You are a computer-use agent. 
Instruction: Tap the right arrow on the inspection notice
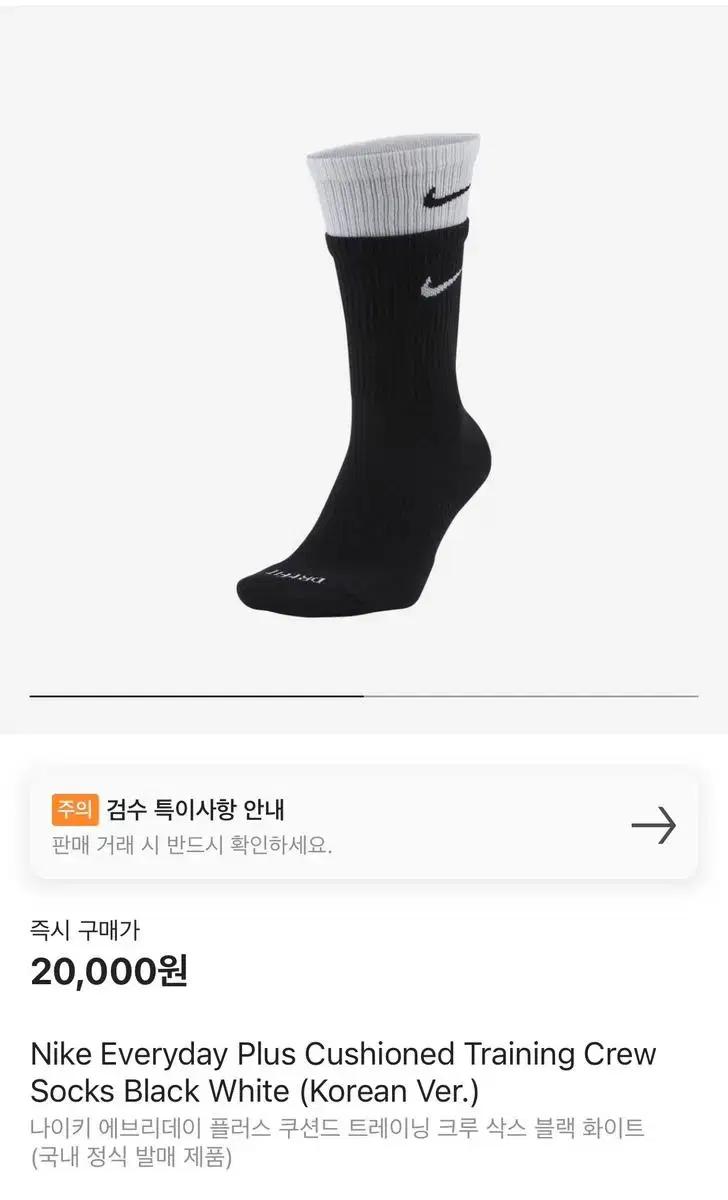(655, 822)
